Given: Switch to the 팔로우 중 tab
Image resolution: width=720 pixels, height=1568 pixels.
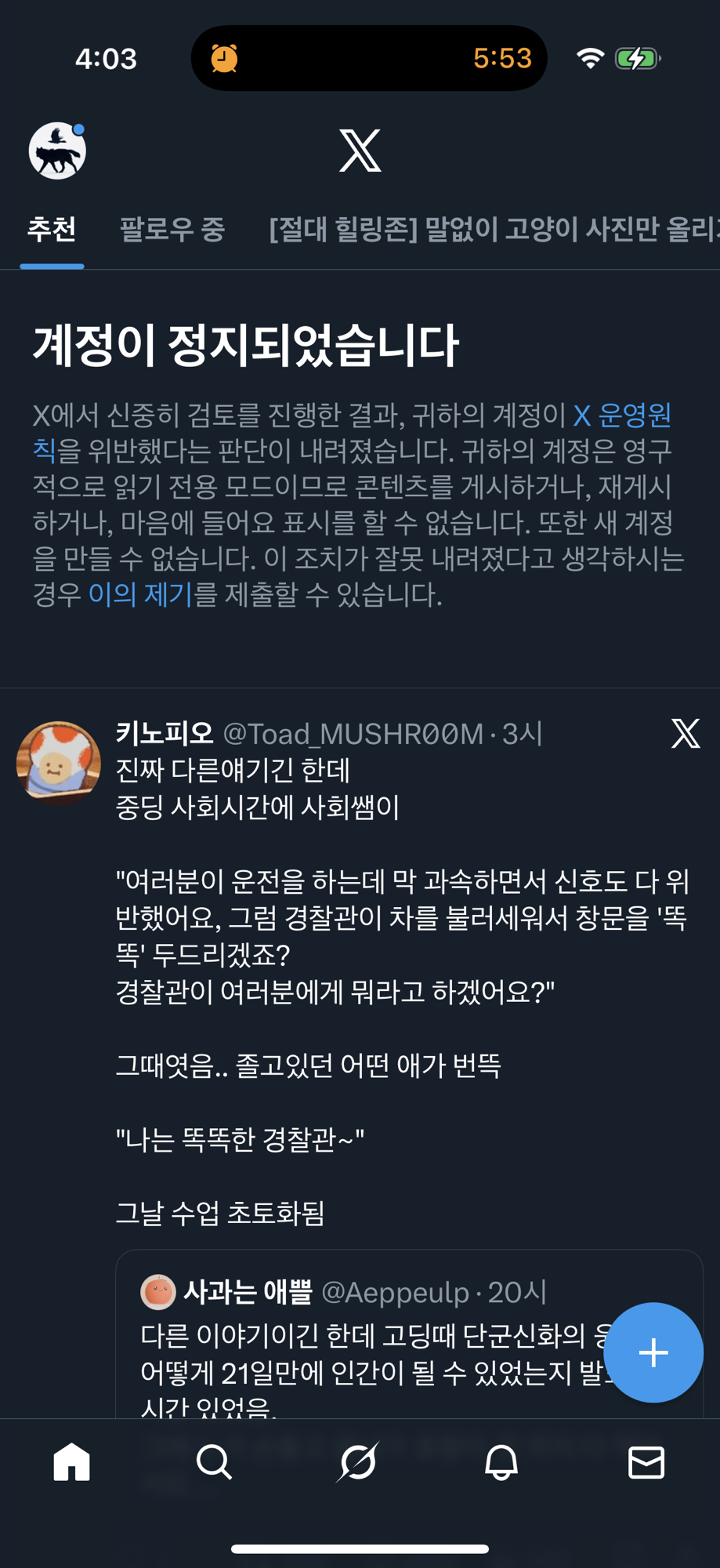Looking at the screenshot, I should point(172,230).
